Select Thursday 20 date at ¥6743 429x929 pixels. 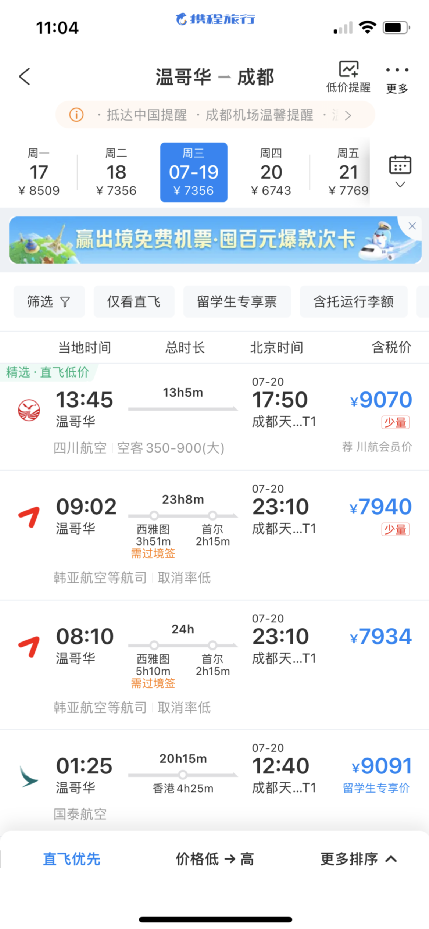[x=271, y=172]
